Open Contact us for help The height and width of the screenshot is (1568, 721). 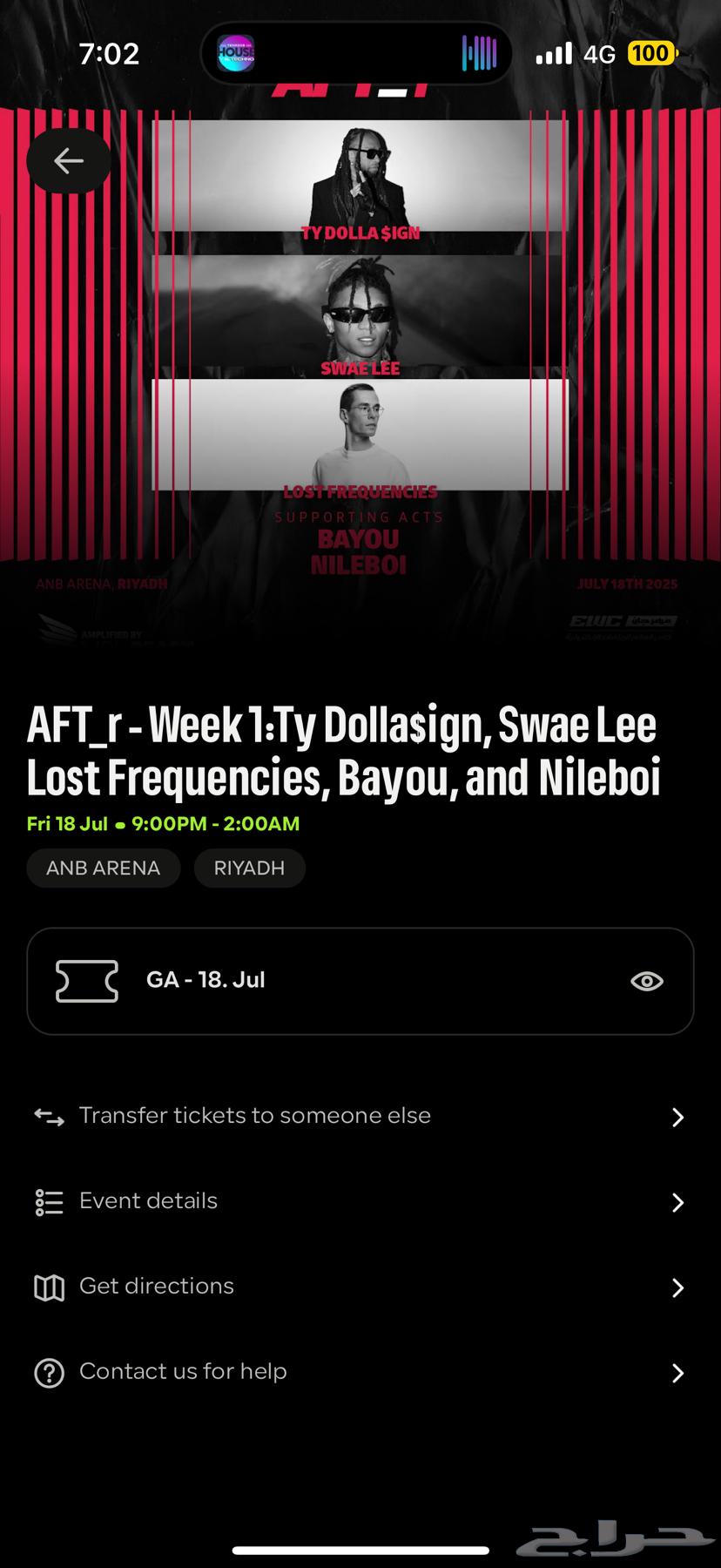[183, 1372]
